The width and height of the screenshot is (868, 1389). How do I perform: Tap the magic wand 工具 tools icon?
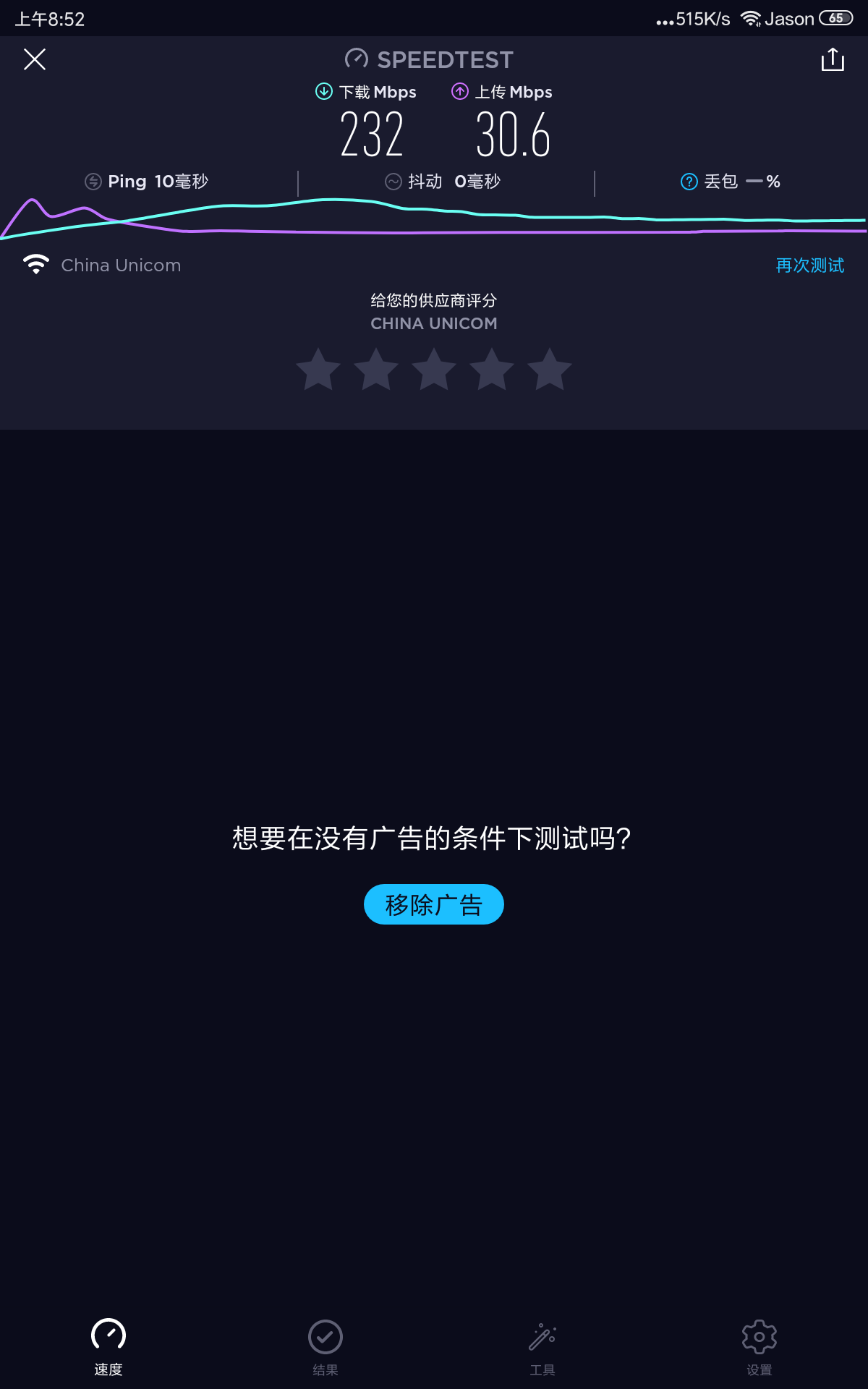point(542,1335)
